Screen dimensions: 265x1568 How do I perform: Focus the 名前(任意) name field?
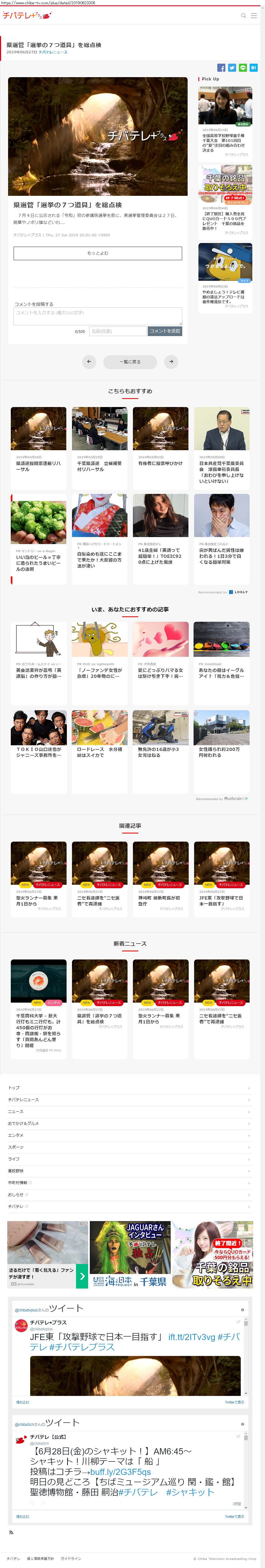[117, 331]
